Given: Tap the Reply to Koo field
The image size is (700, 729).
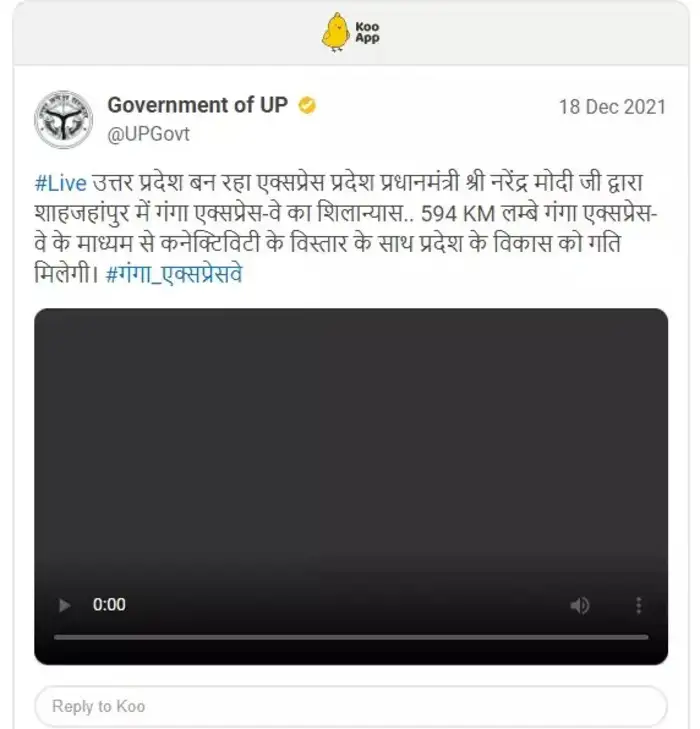Looking at the screenshot, I should tap(350, 706).
